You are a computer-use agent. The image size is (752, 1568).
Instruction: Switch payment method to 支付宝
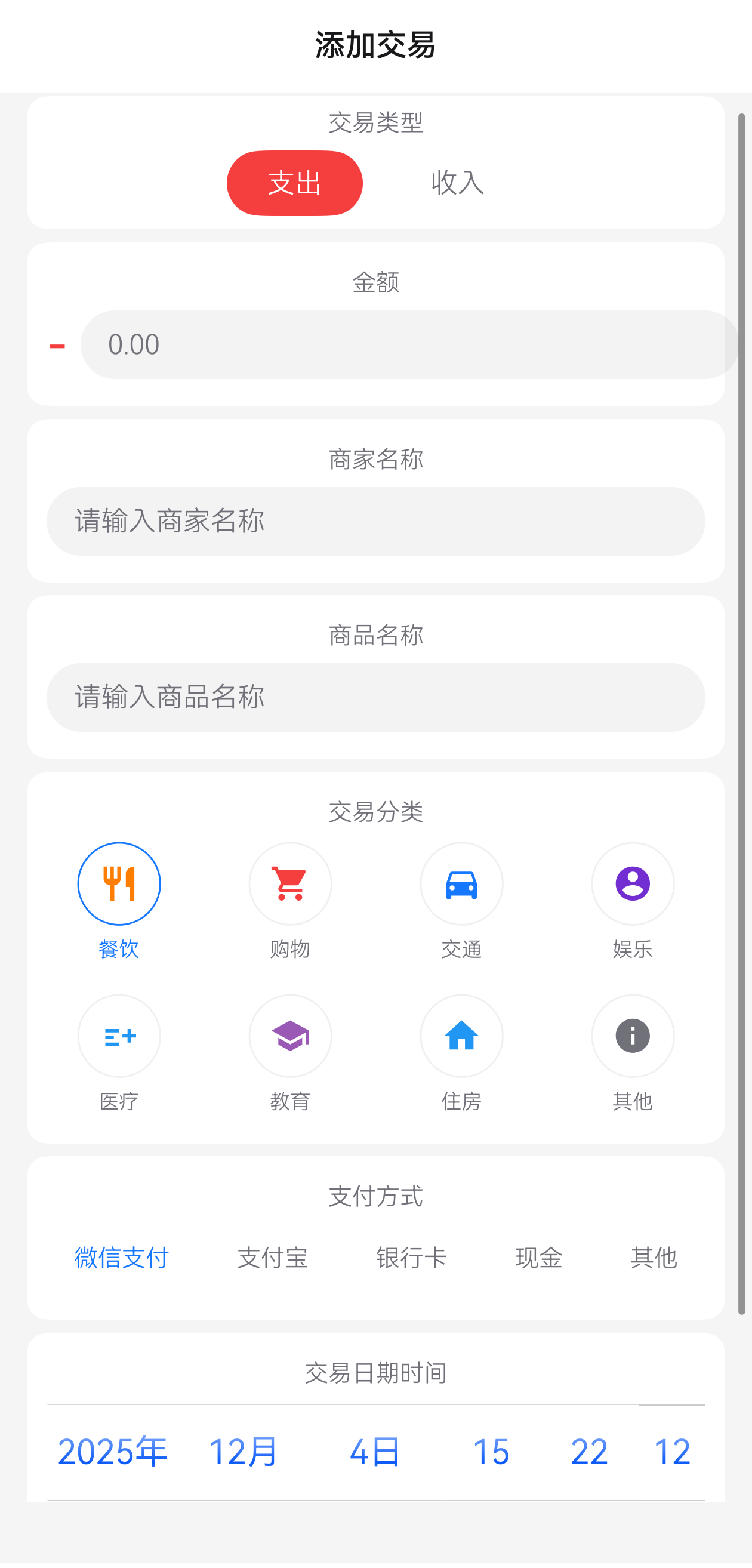273,1258
